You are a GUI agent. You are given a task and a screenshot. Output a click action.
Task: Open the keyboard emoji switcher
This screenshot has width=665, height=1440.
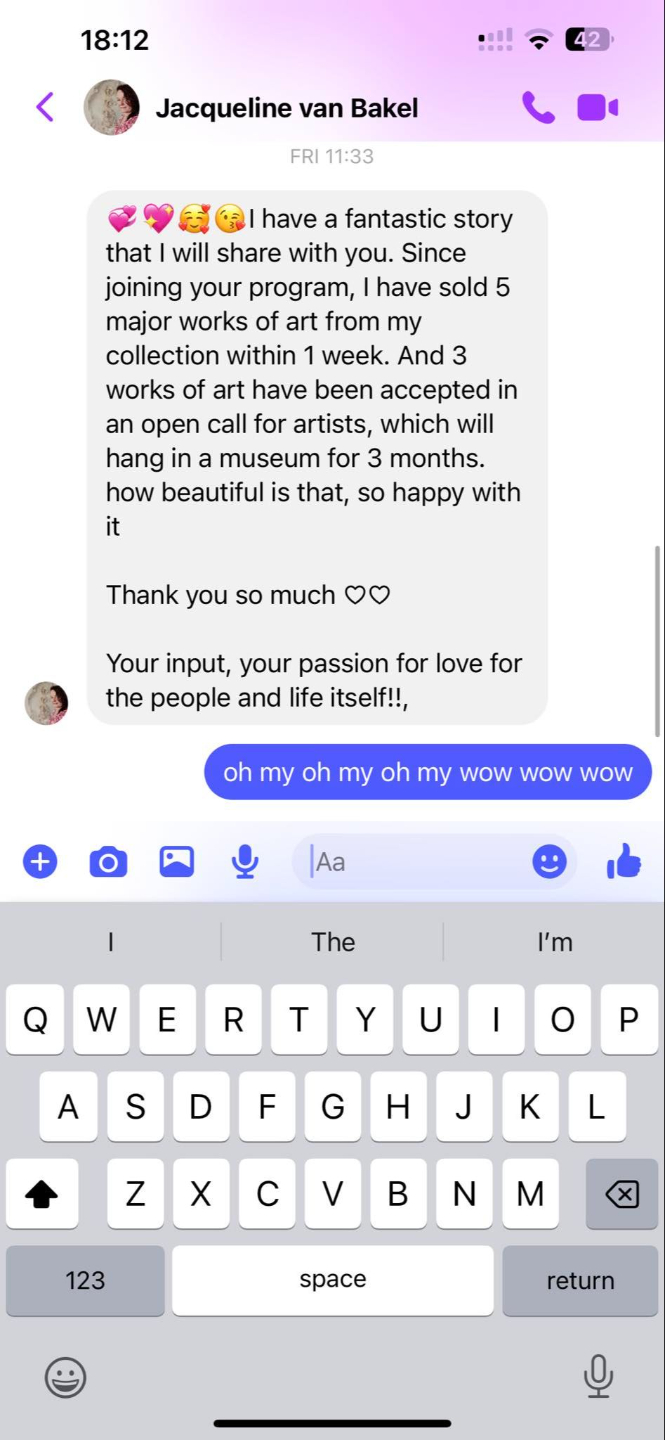(65, 1378)
